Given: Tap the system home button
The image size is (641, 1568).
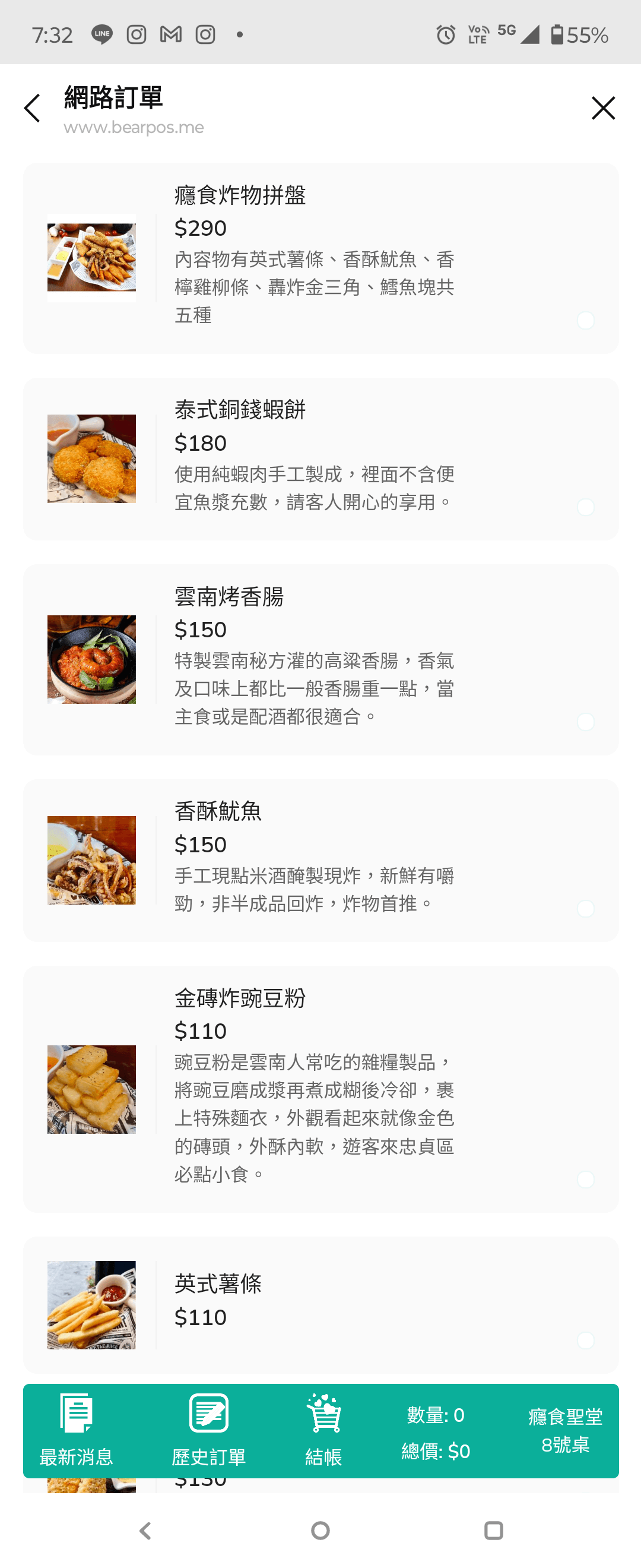Looking at the screenshot, I should click(320, 1530).
